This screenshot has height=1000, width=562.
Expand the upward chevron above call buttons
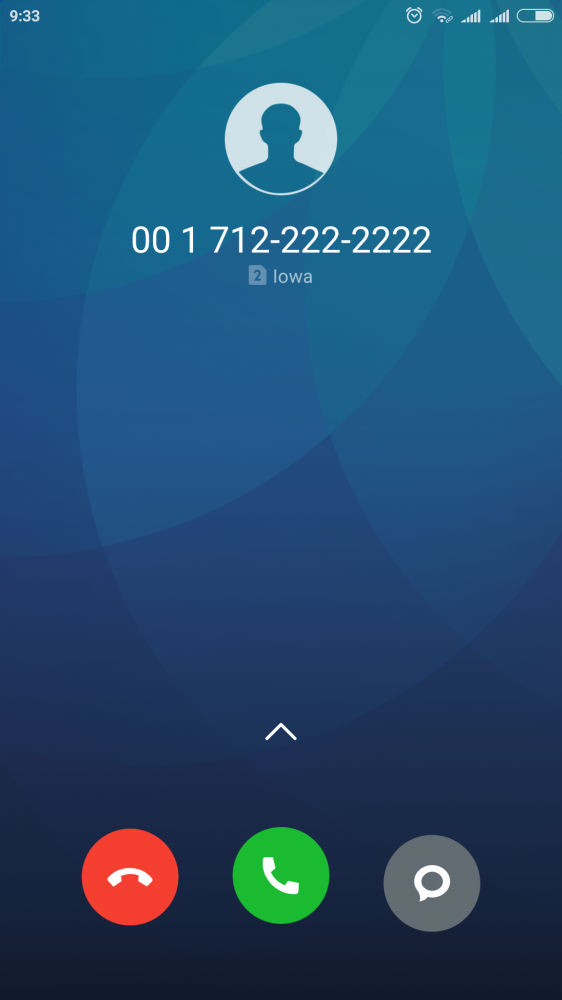[281, 732]
